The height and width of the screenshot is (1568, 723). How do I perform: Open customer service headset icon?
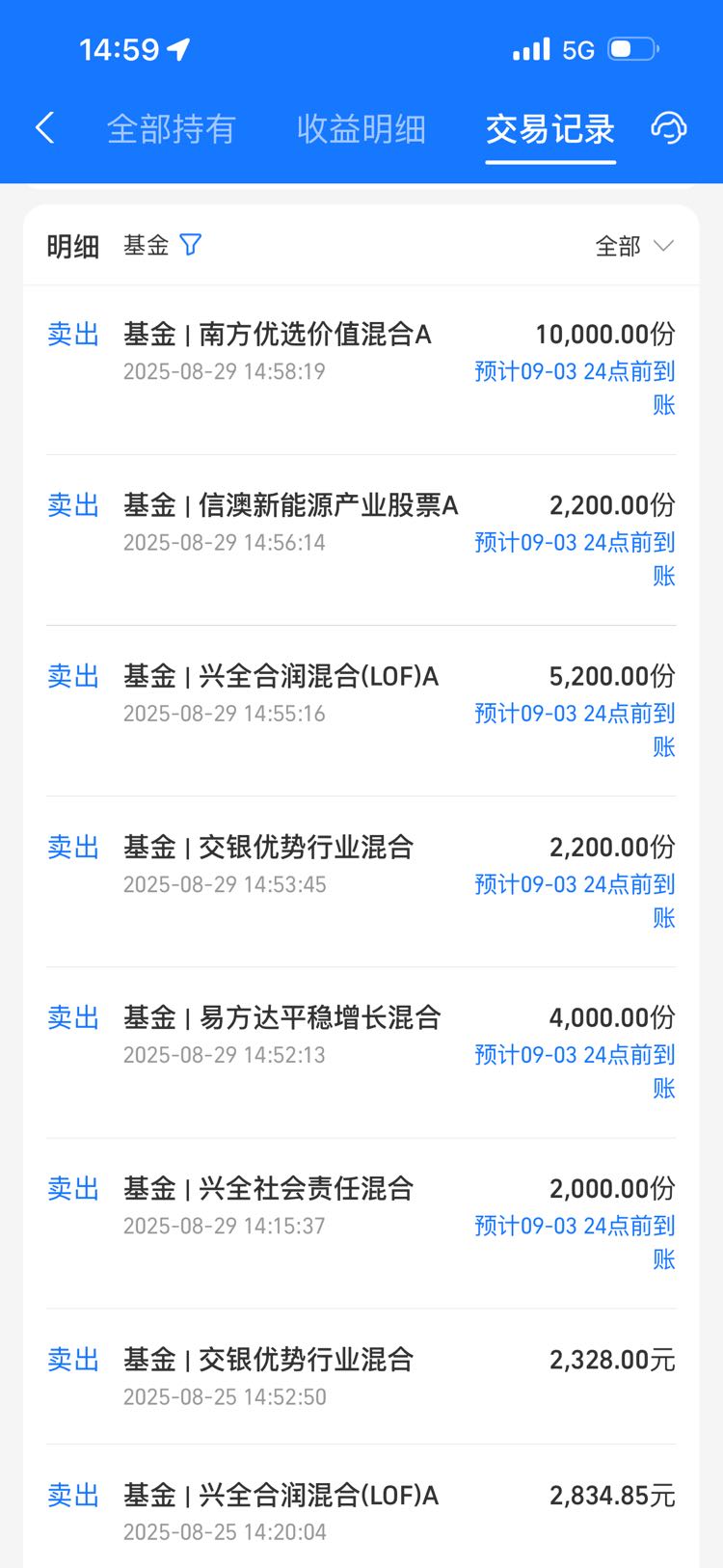[x=669, y=127]
